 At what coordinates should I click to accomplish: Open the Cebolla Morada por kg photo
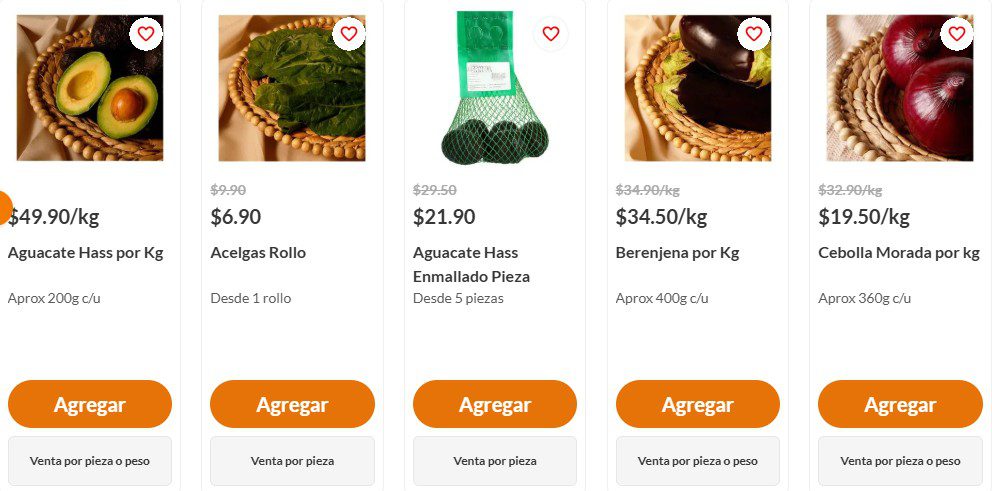pyautogui.click(x=899, y=95)
